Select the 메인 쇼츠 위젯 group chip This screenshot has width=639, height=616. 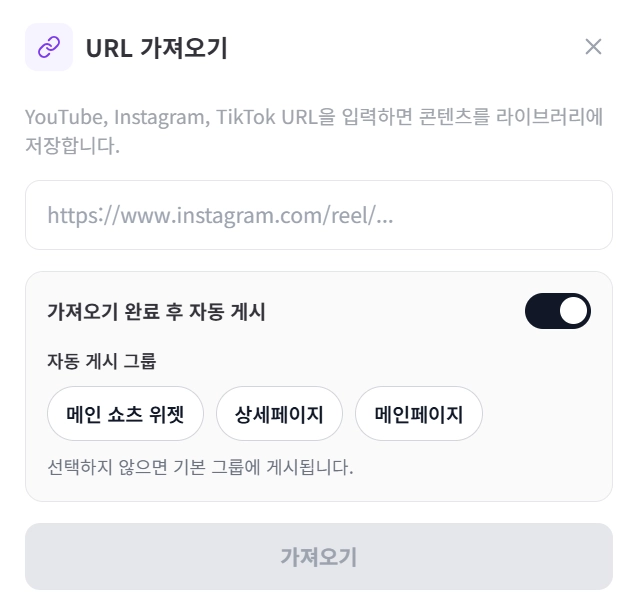pyautogui.click(x=125, y=414)
